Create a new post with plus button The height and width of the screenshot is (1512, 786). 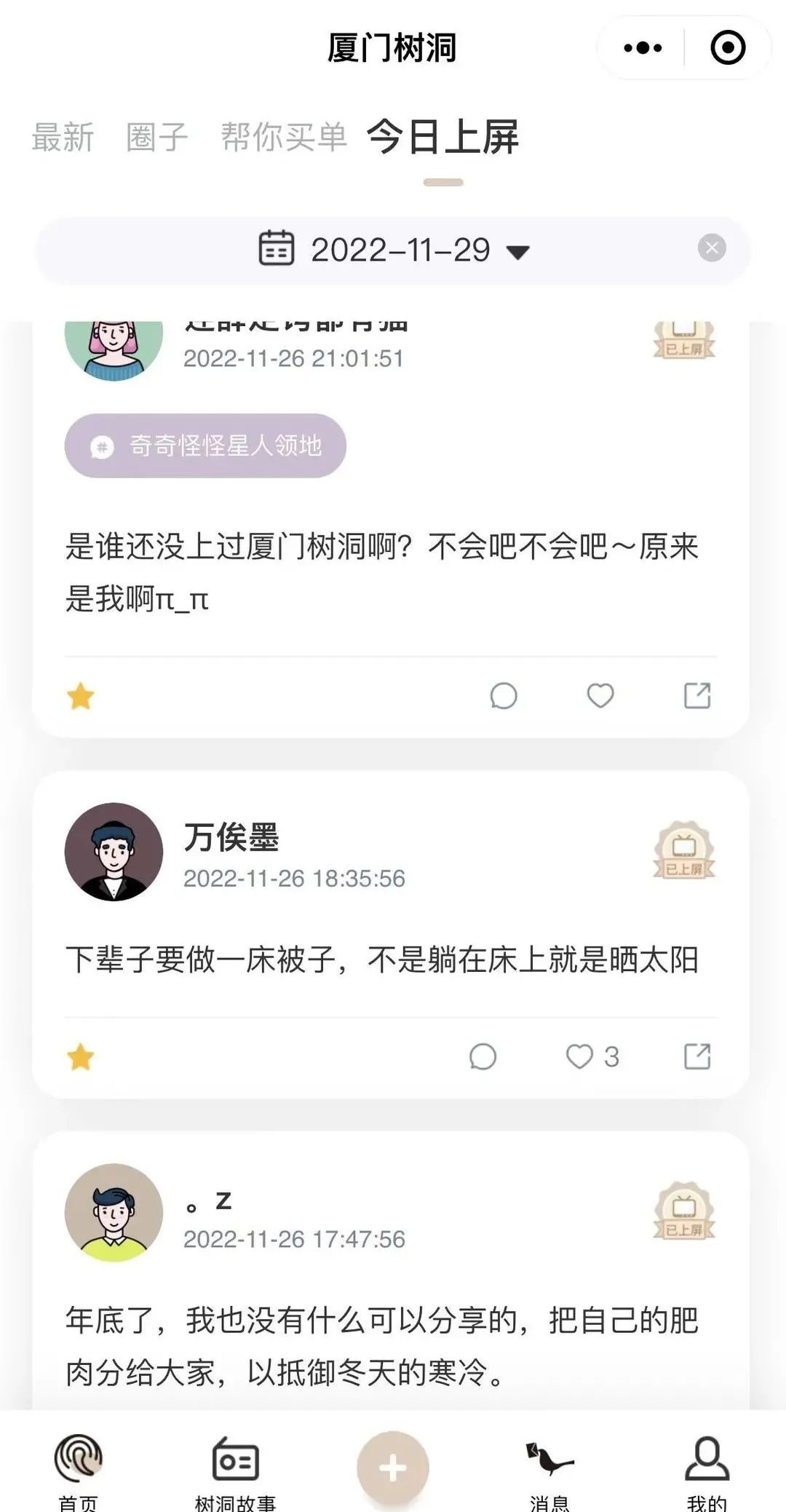(x=392, y=1468)
